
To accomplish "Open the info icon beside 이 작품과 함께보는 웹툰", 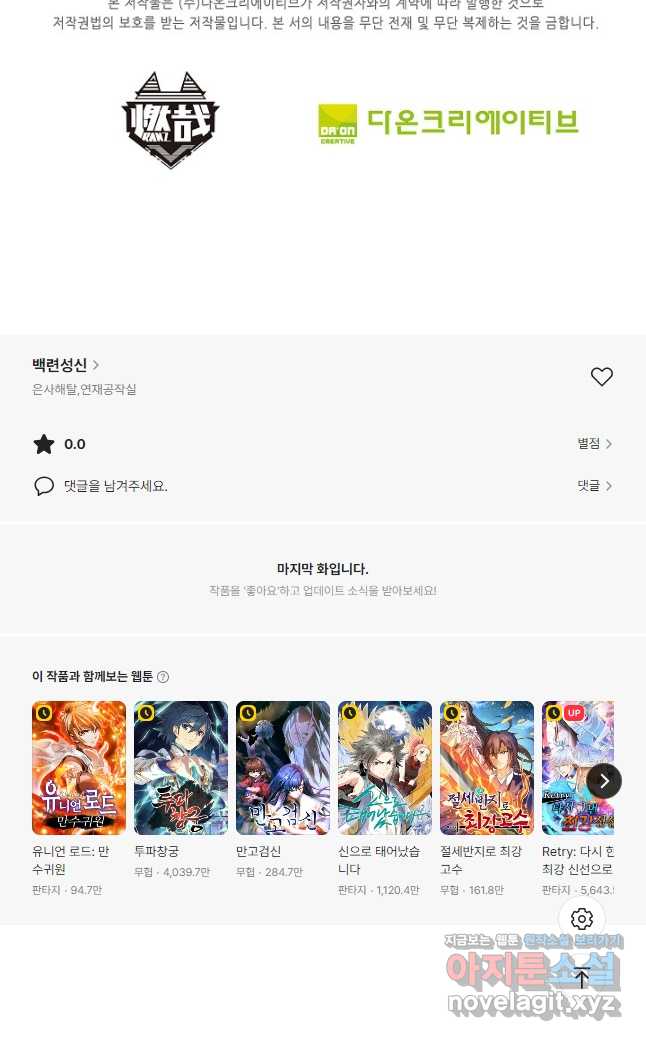I will 163,677.
